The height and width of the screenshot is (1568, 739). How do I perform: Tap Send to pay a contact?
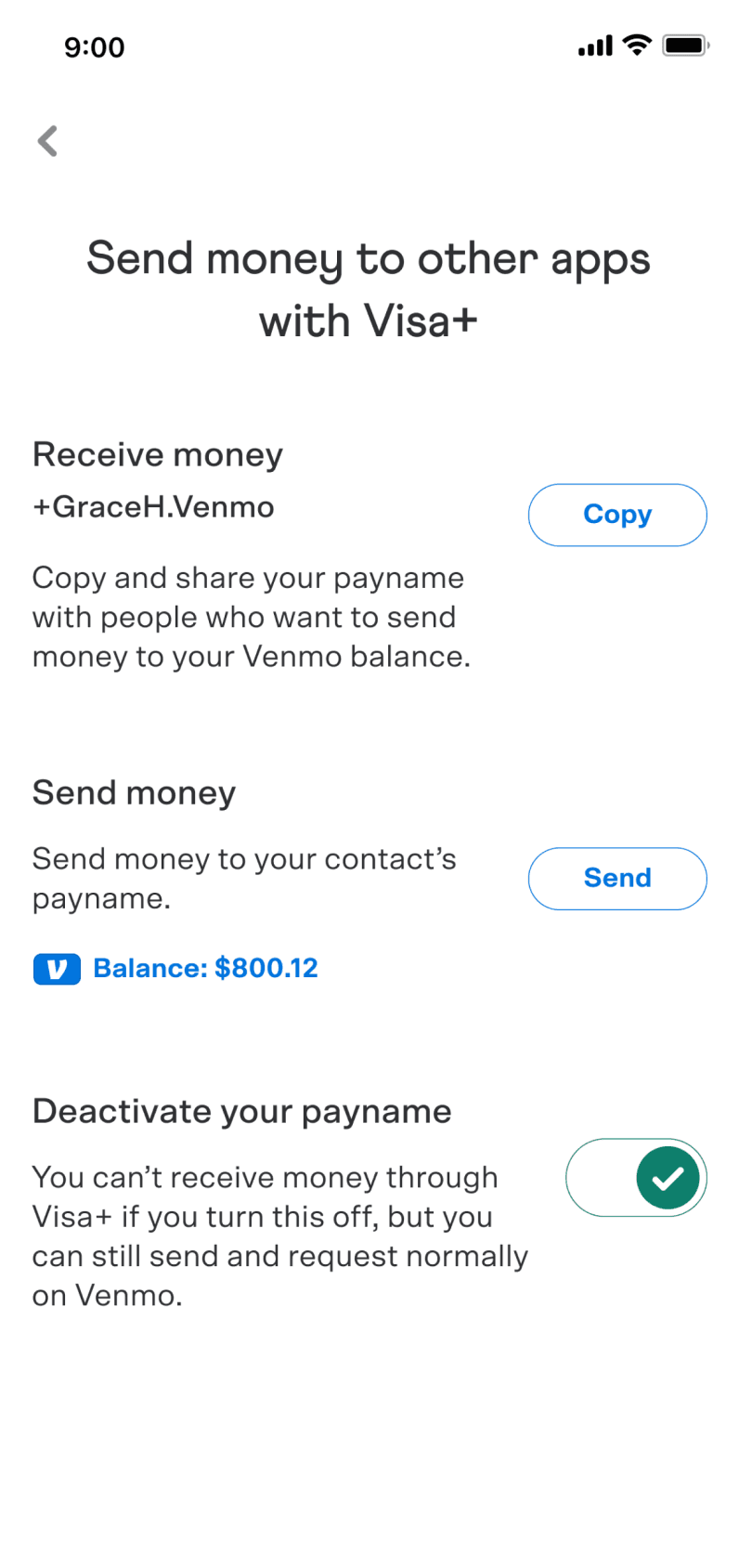point(617,878)
